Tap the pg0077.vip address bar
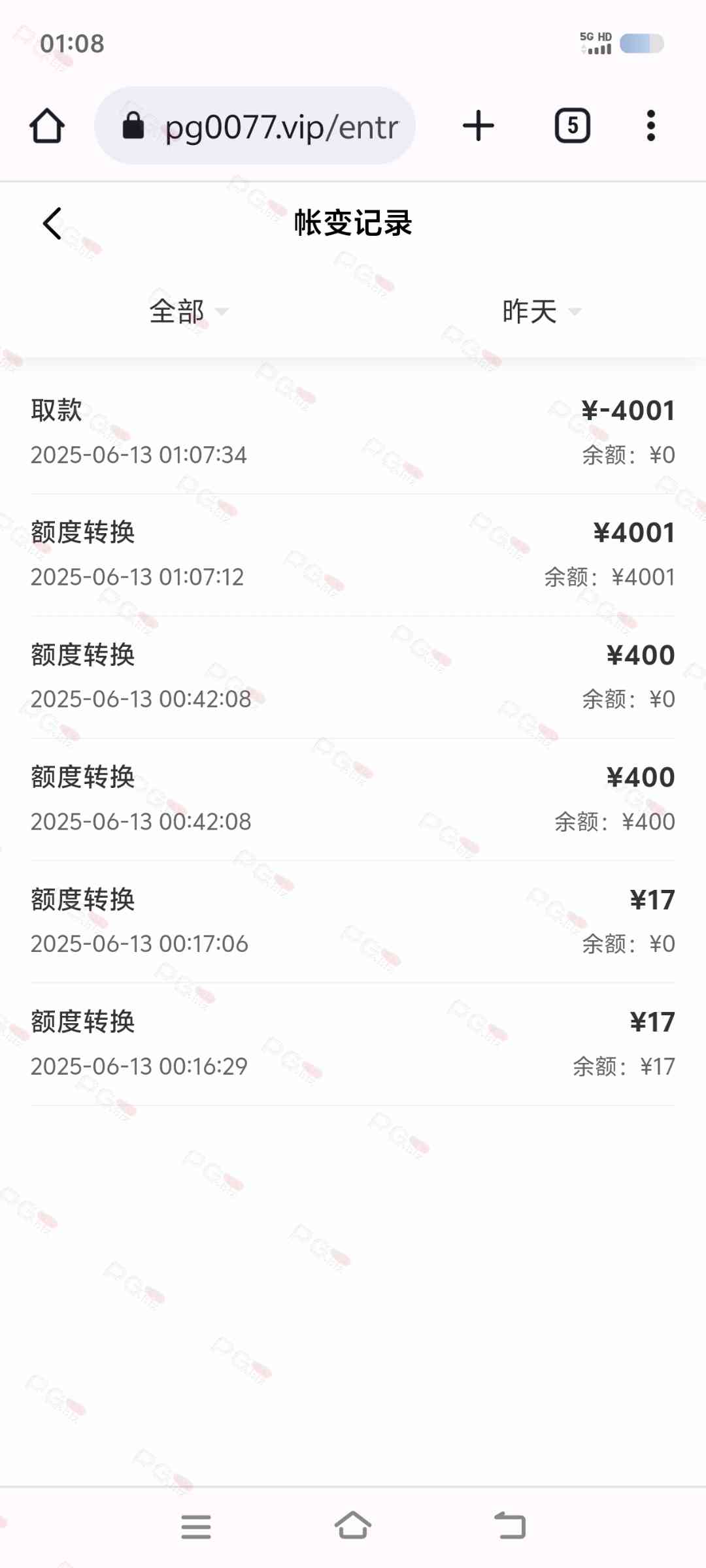The width and height of the screenshot is (706, 1568). (x=255, y=125)
